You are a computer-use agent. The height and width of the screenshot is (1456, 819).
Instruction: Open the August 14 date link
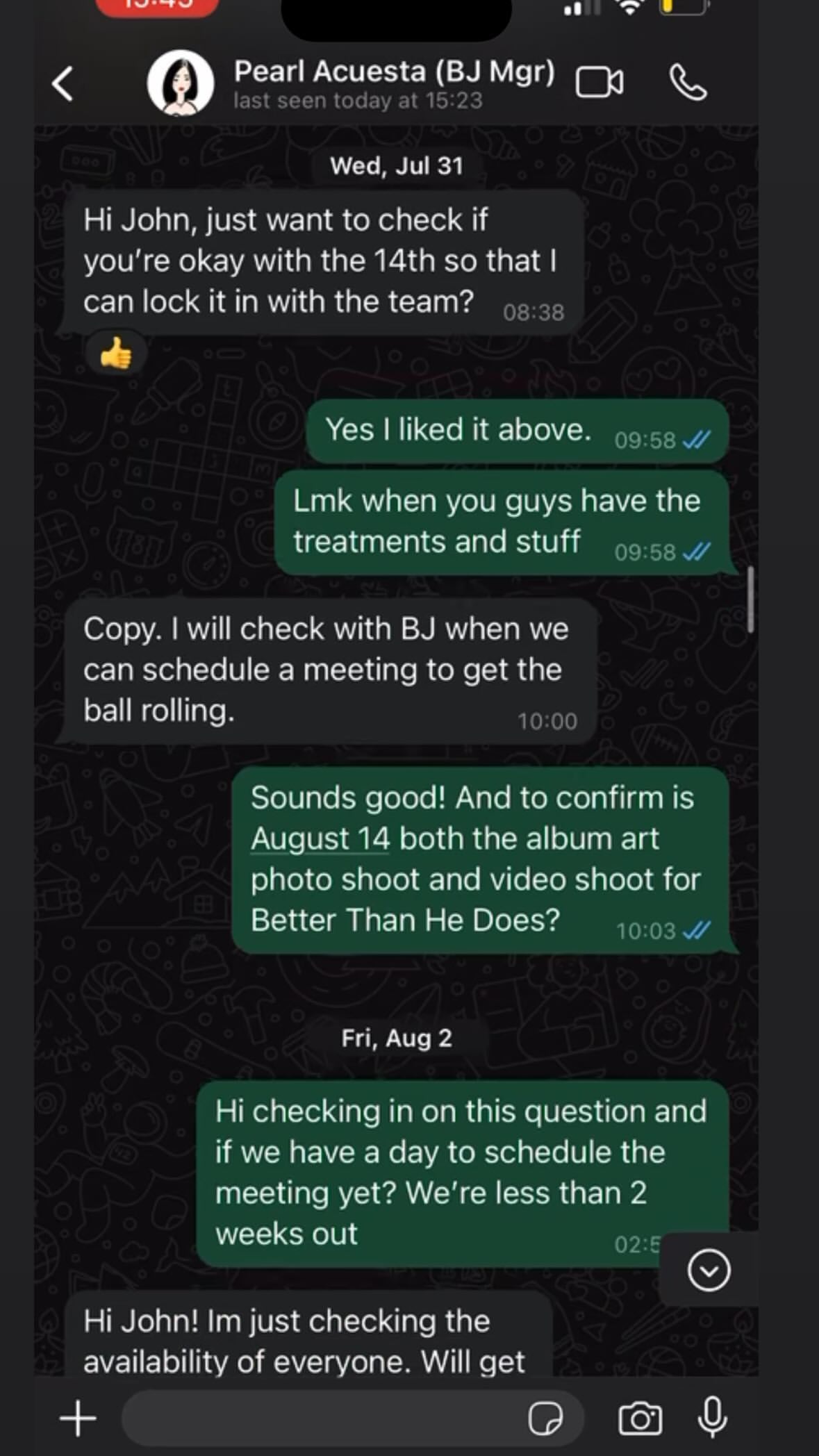[320, 838]
